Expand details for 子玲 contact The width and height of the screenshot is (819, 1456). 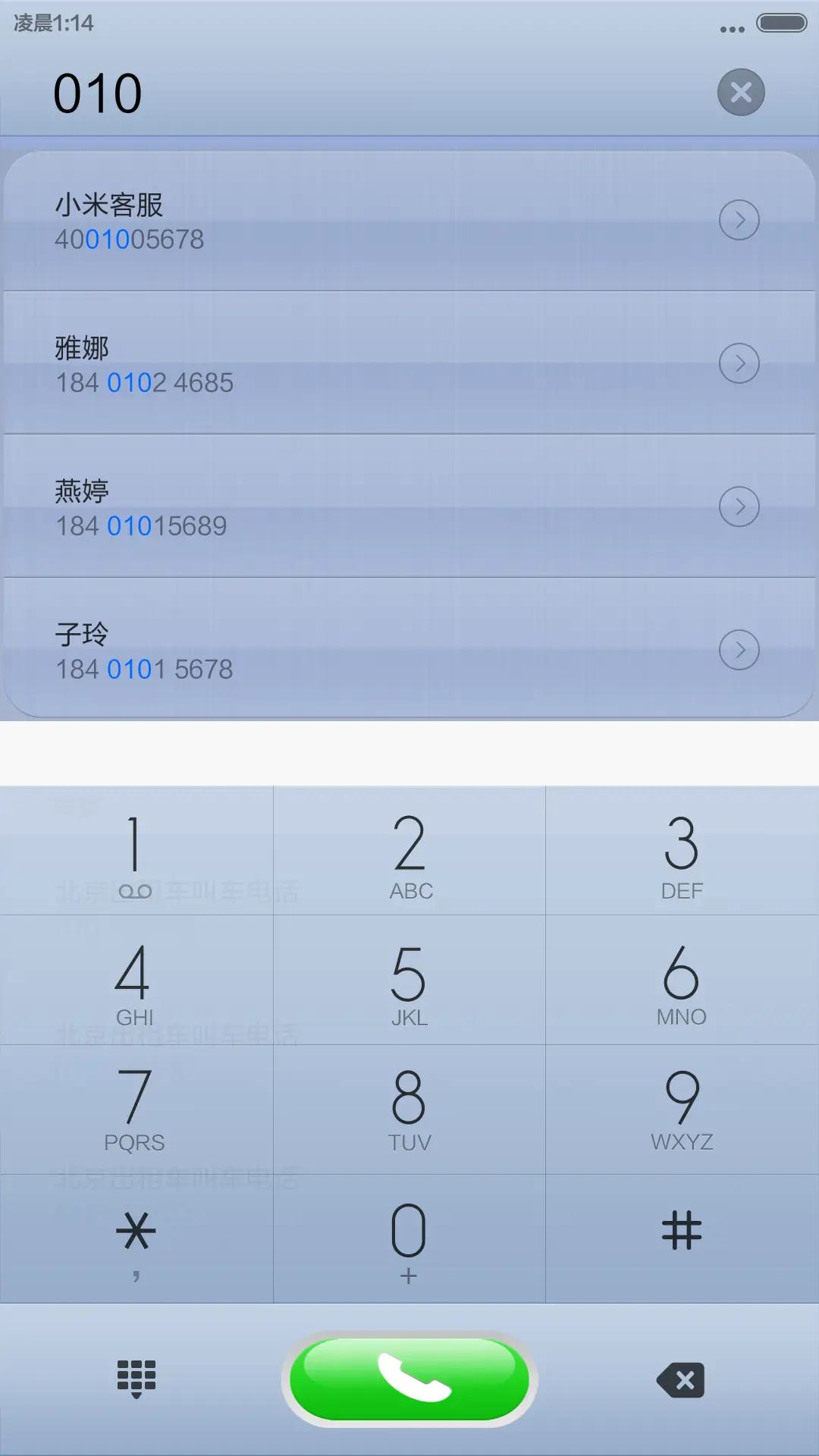(x=739, y=649)
